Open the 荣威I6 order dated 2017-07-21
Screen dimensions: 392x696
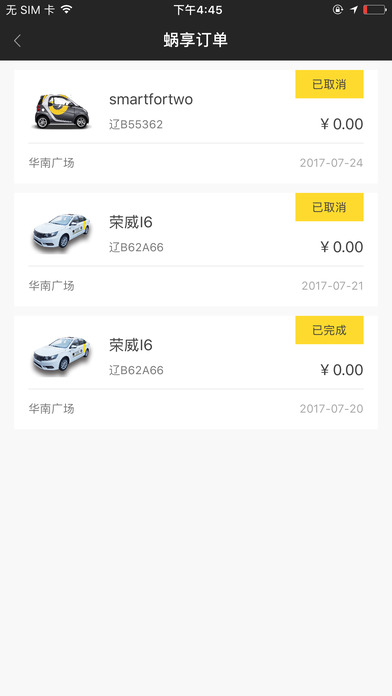(x=196, y=249)
